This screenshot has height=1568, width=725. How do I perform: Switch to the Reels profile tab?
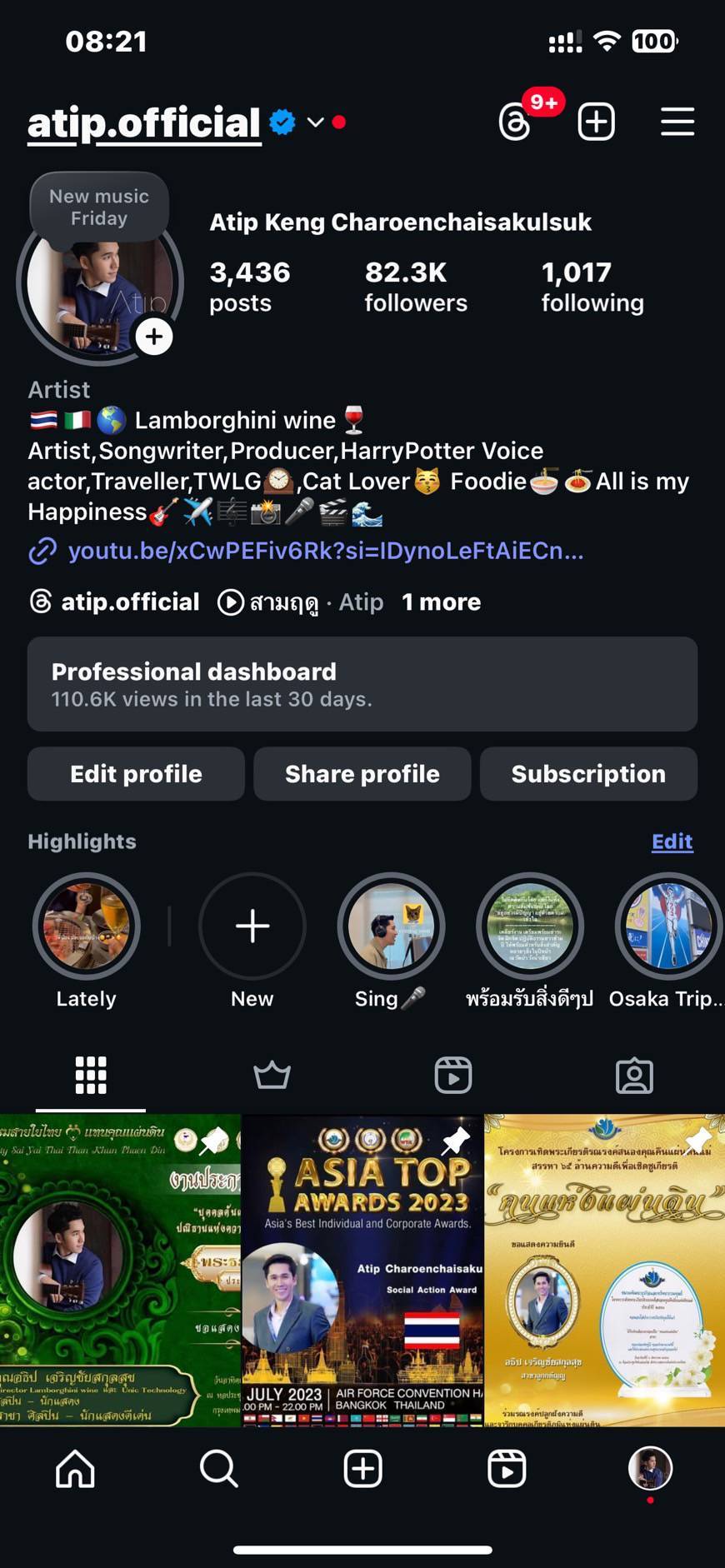[453, 1075]
